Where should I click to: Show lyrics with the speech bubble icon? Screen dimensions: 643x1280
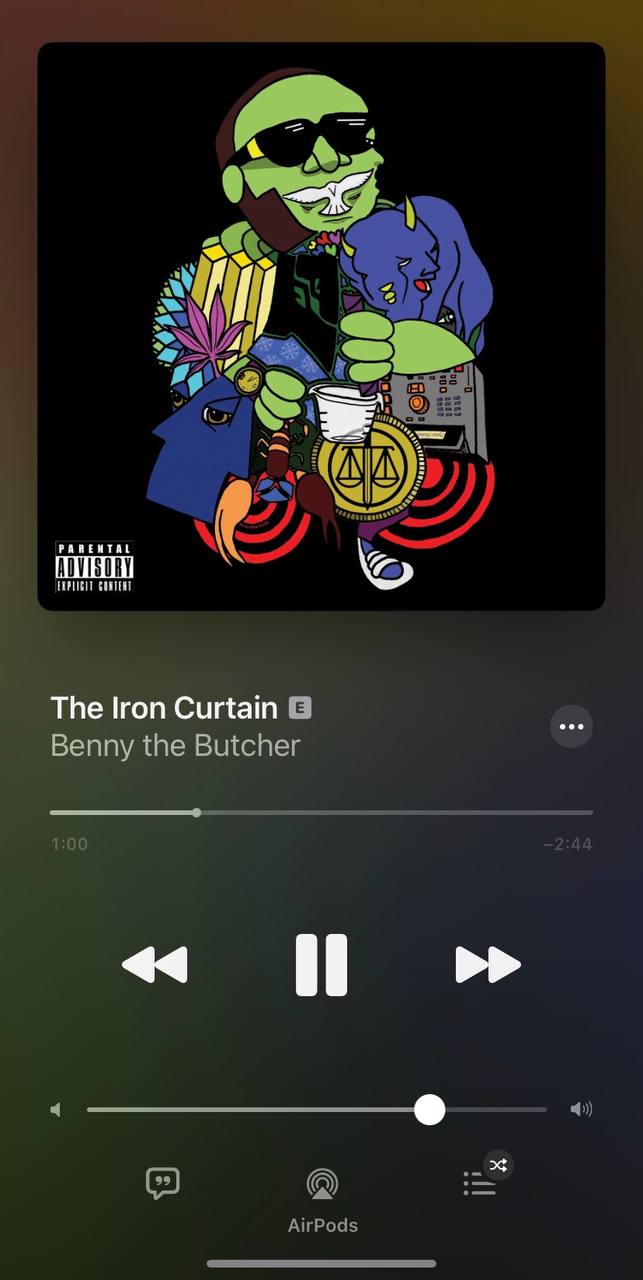pyautogui.click(x=162, y=1183)
